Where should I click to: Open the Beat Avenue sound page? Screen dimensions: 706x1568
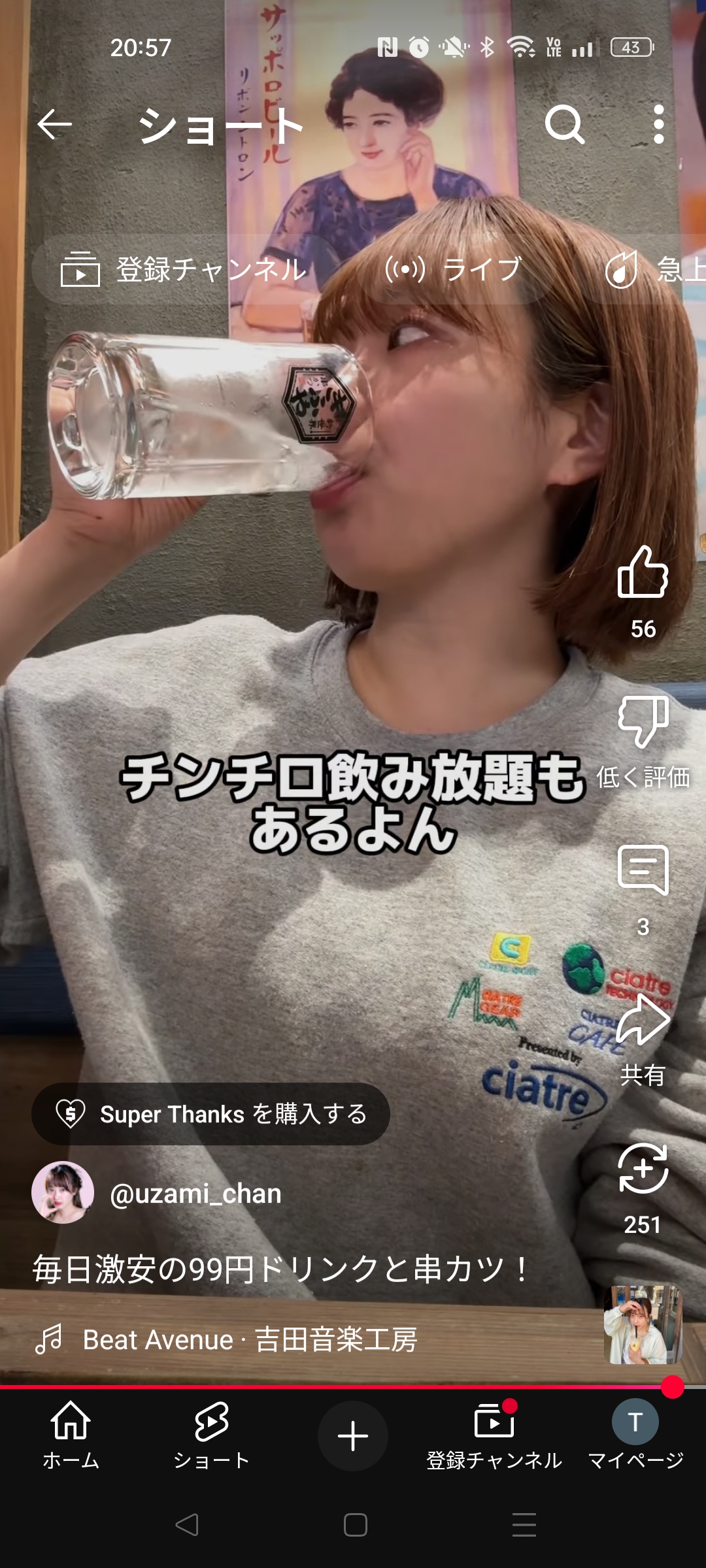(x=250, y=1340)
